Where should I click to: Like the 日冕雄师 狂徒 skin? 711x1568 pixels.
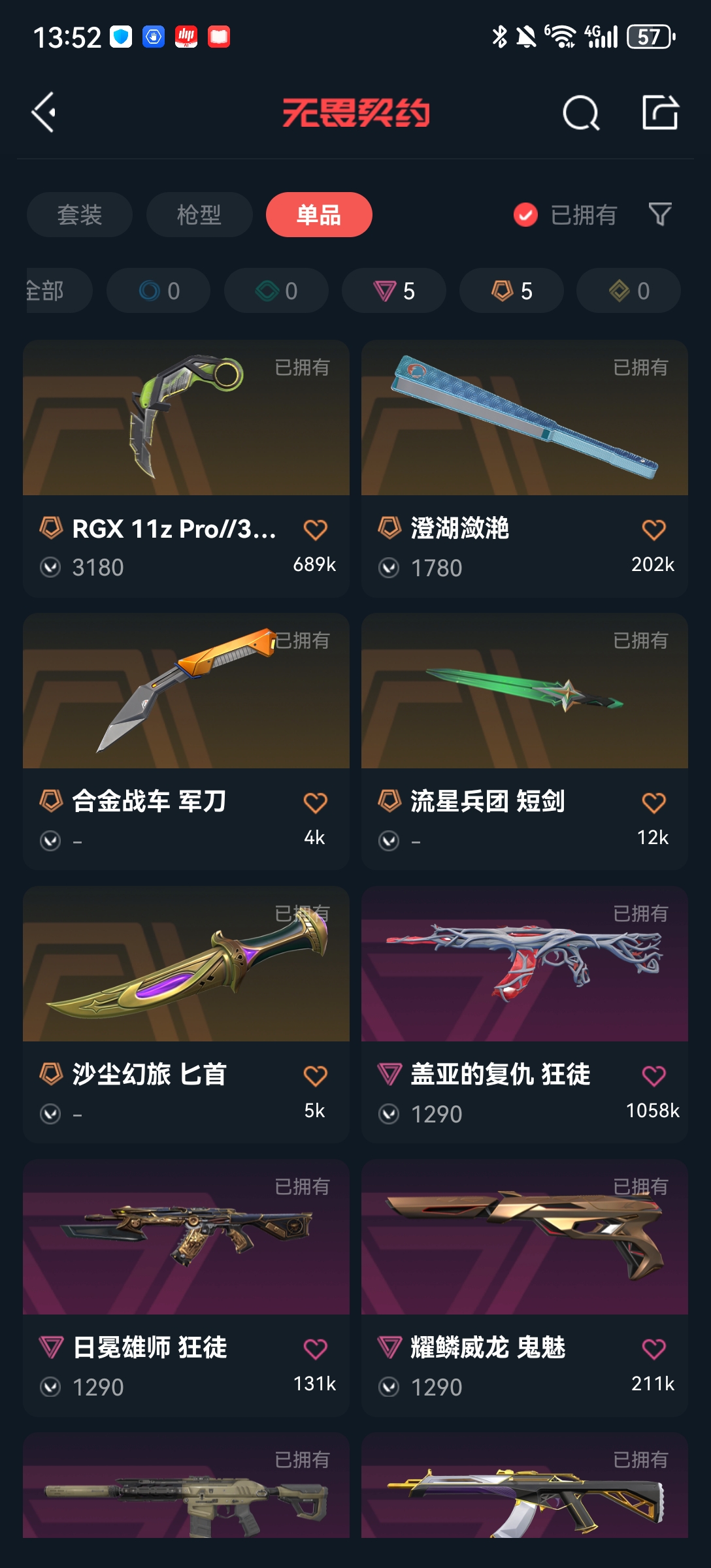[315, 1348]
